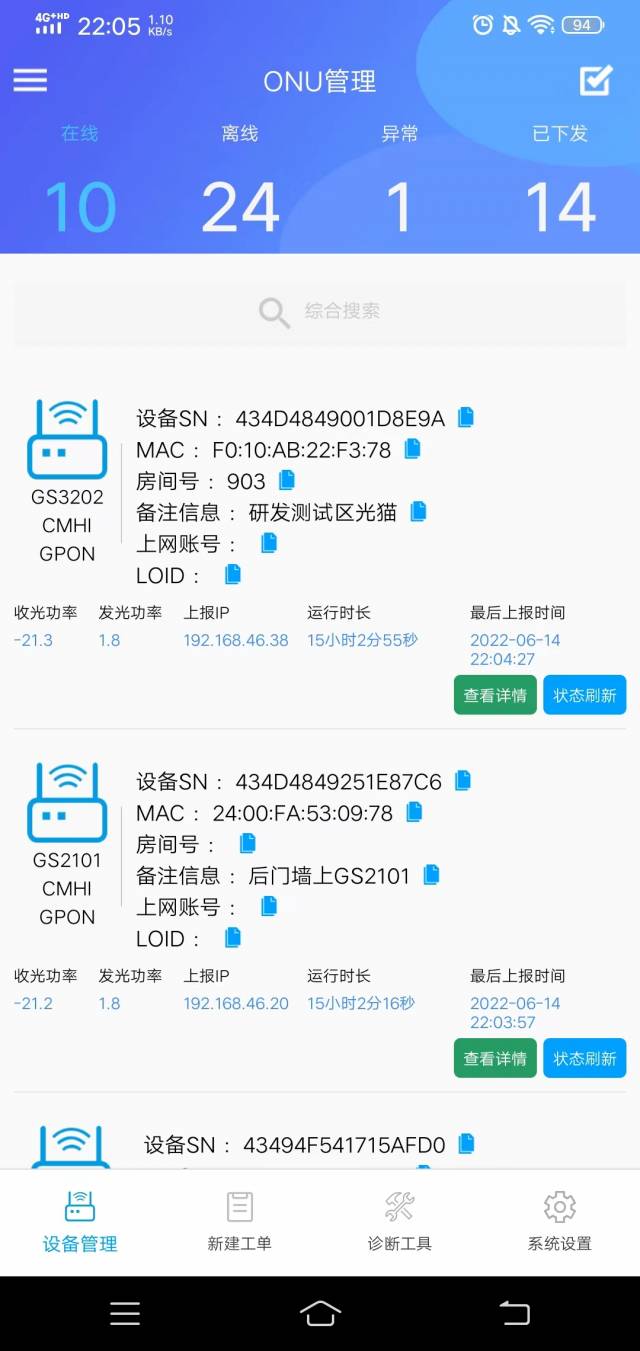
Task: Copy room number 903
Action: point(287,480)
